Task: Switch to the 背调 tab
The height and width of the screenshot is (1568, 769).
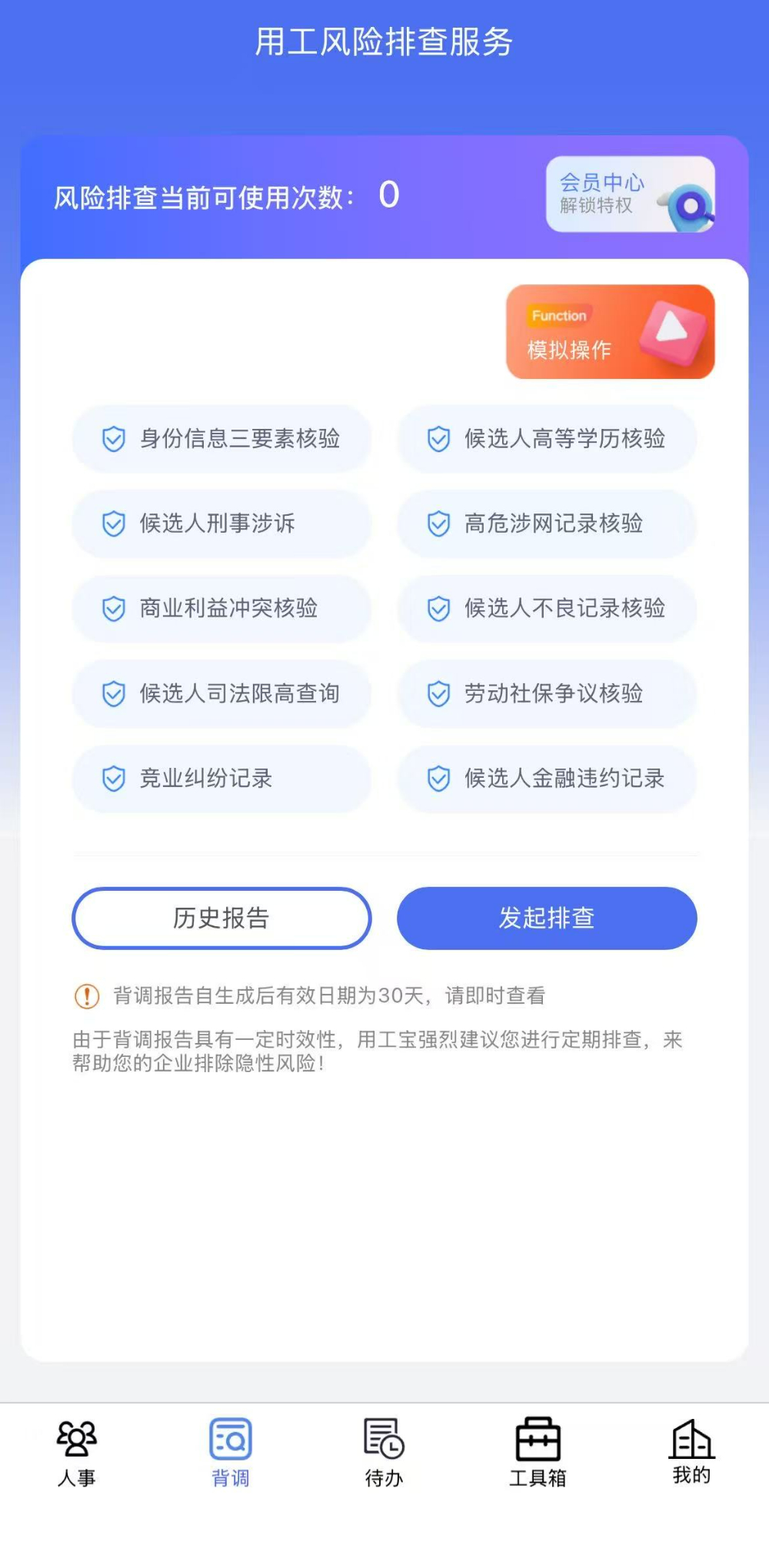Action: click(231, 1453)
